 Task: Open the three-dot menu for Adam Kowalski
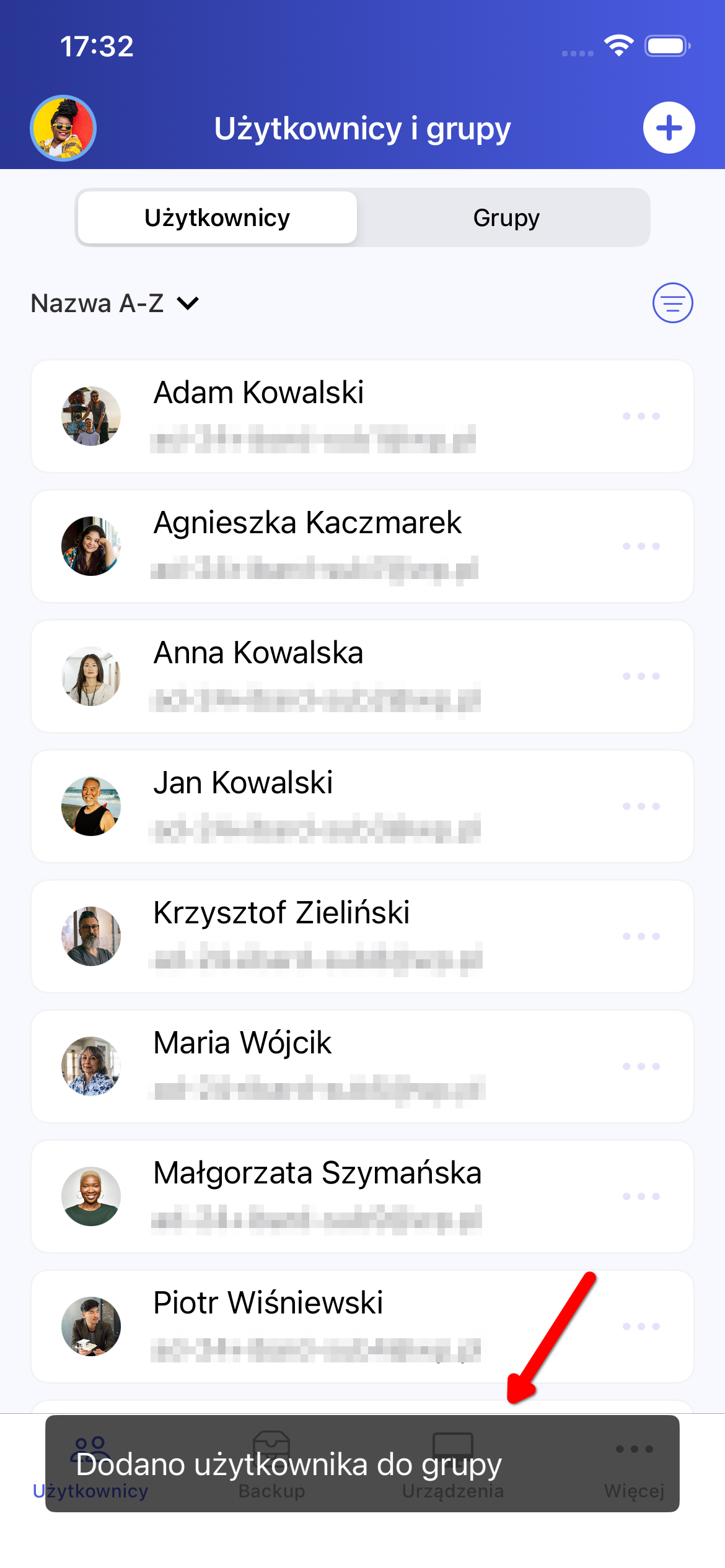641,416
